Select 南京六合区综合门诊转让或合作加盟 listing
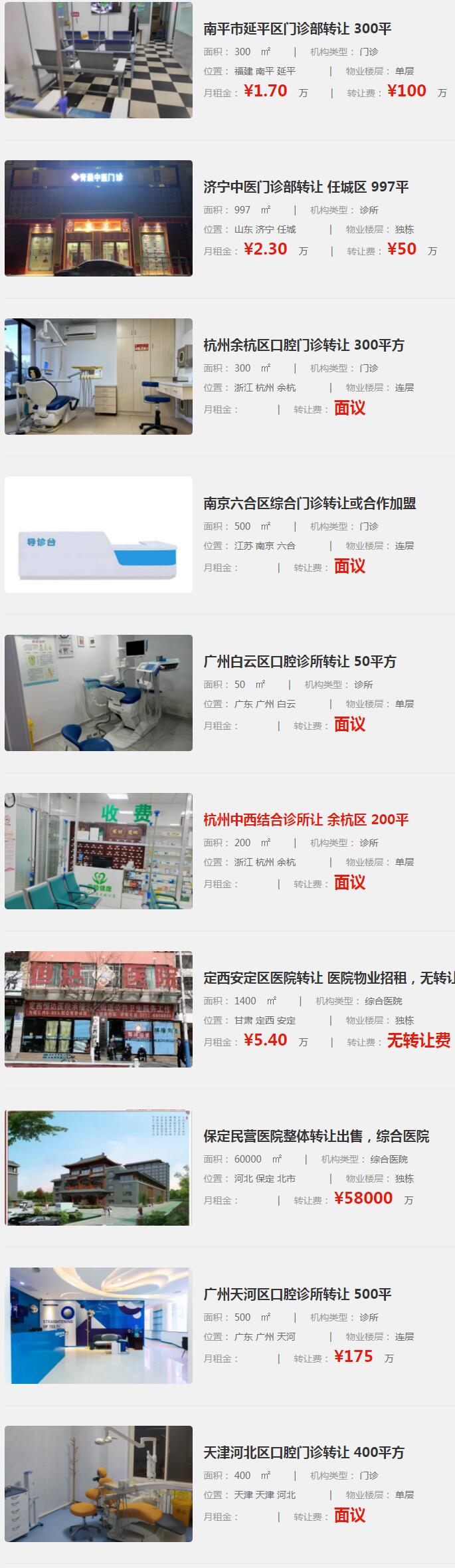Viewport: 455px width, 1568px height. [x=310, y=504]
